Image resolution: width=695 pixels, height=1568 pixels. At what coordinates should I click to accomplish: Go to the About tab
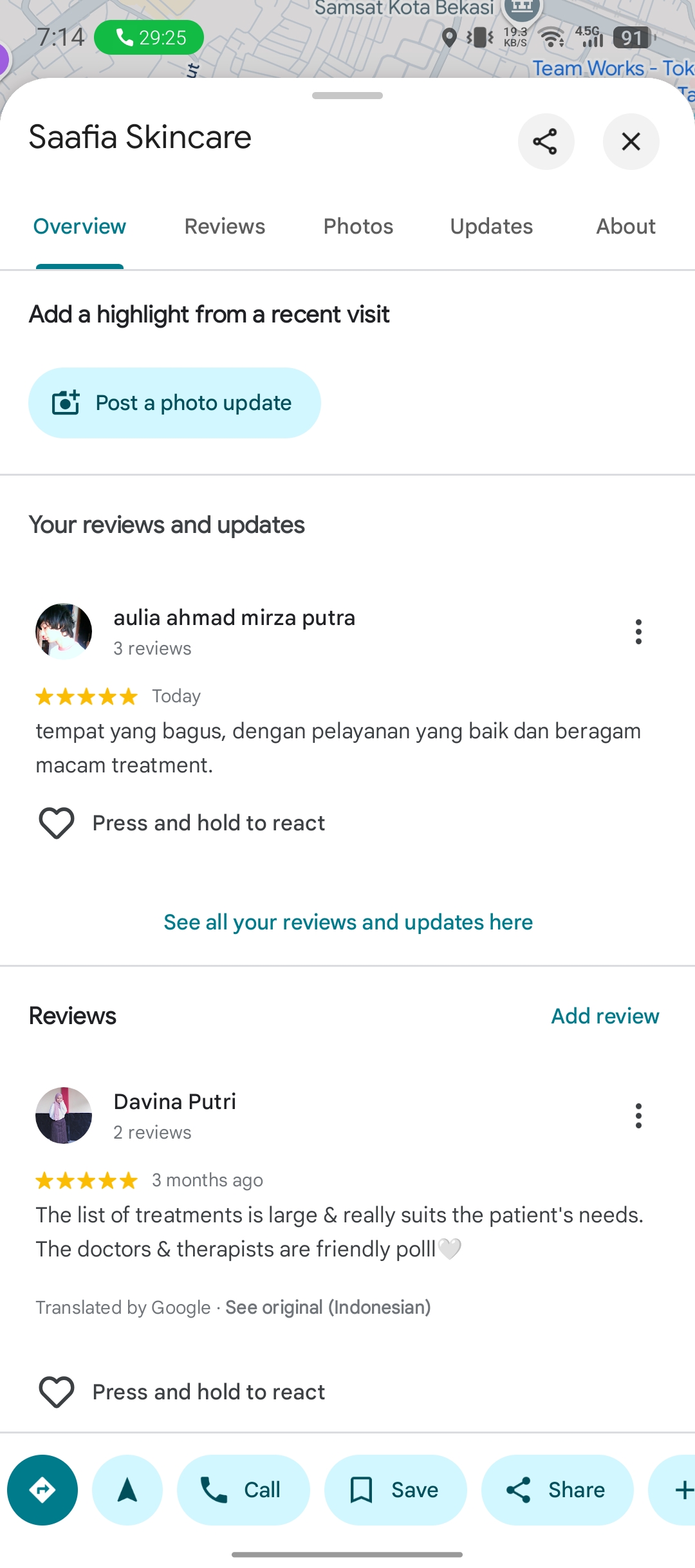click(625, 227)
